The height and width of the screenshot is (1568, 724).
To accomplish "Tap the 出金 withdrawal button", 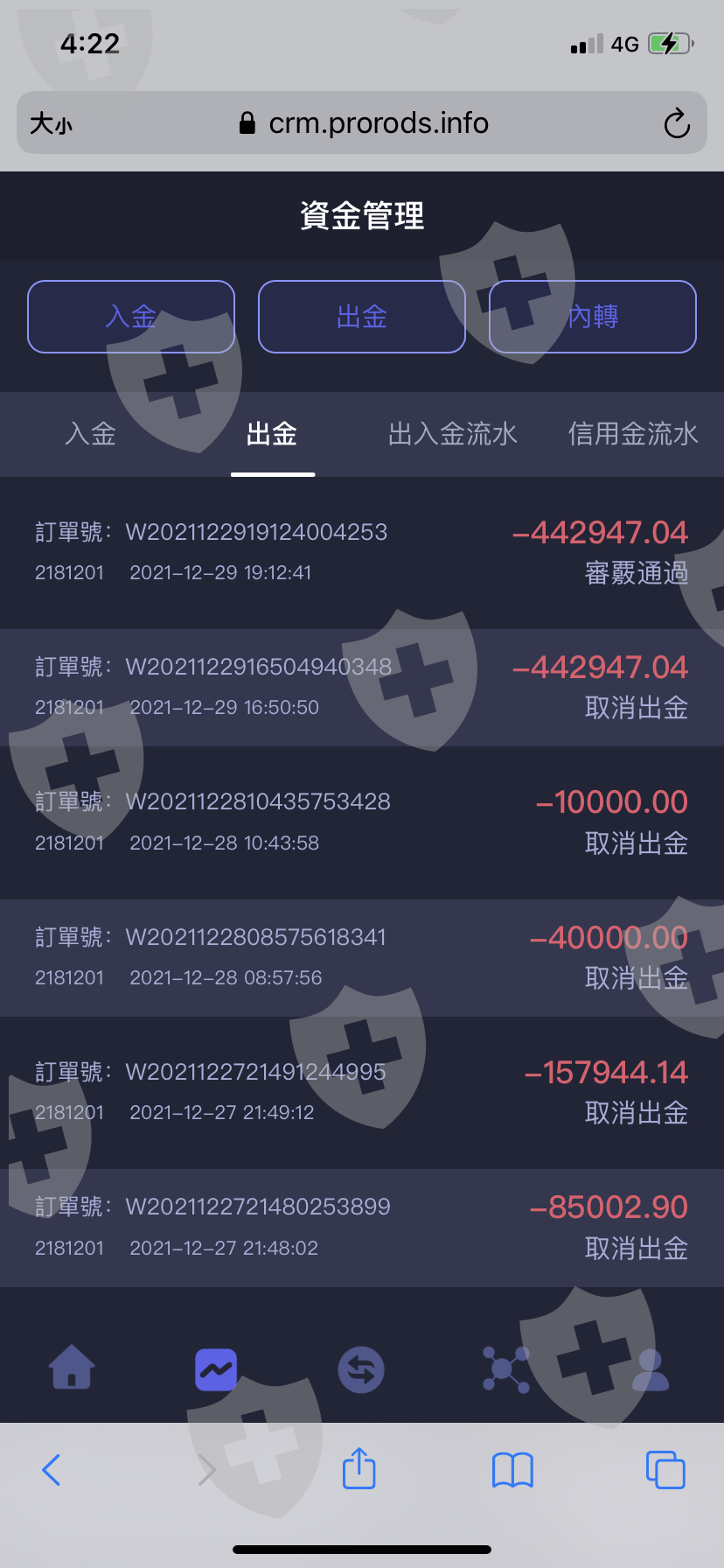I will tap(362, 317).
